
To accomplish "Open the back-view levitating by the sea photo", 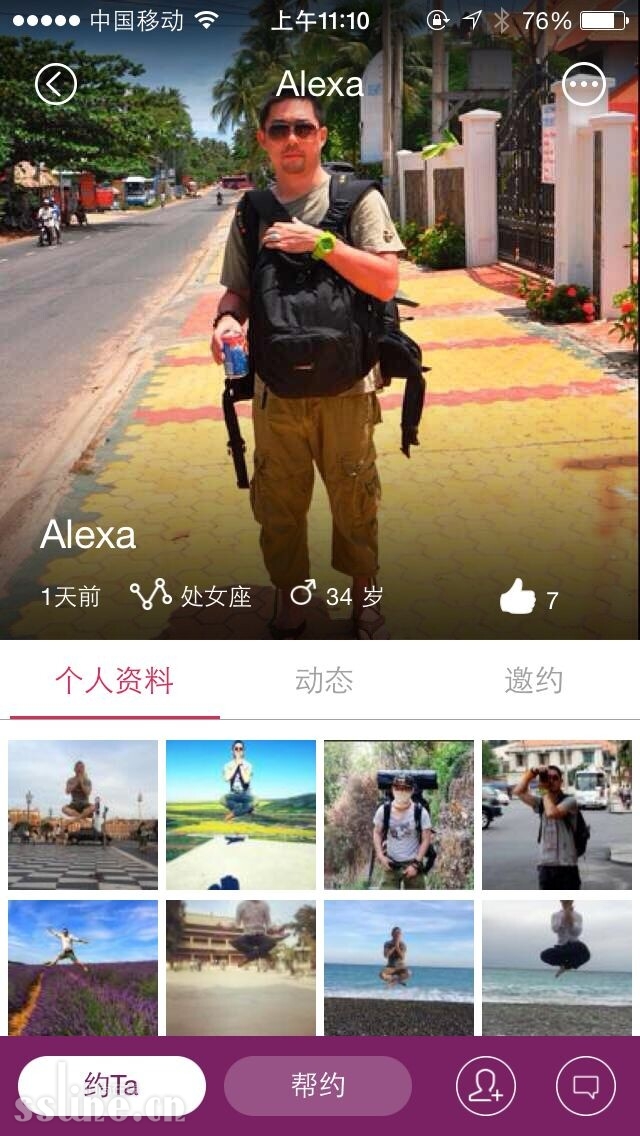I will pyautogui.click(x=557, y=968).
